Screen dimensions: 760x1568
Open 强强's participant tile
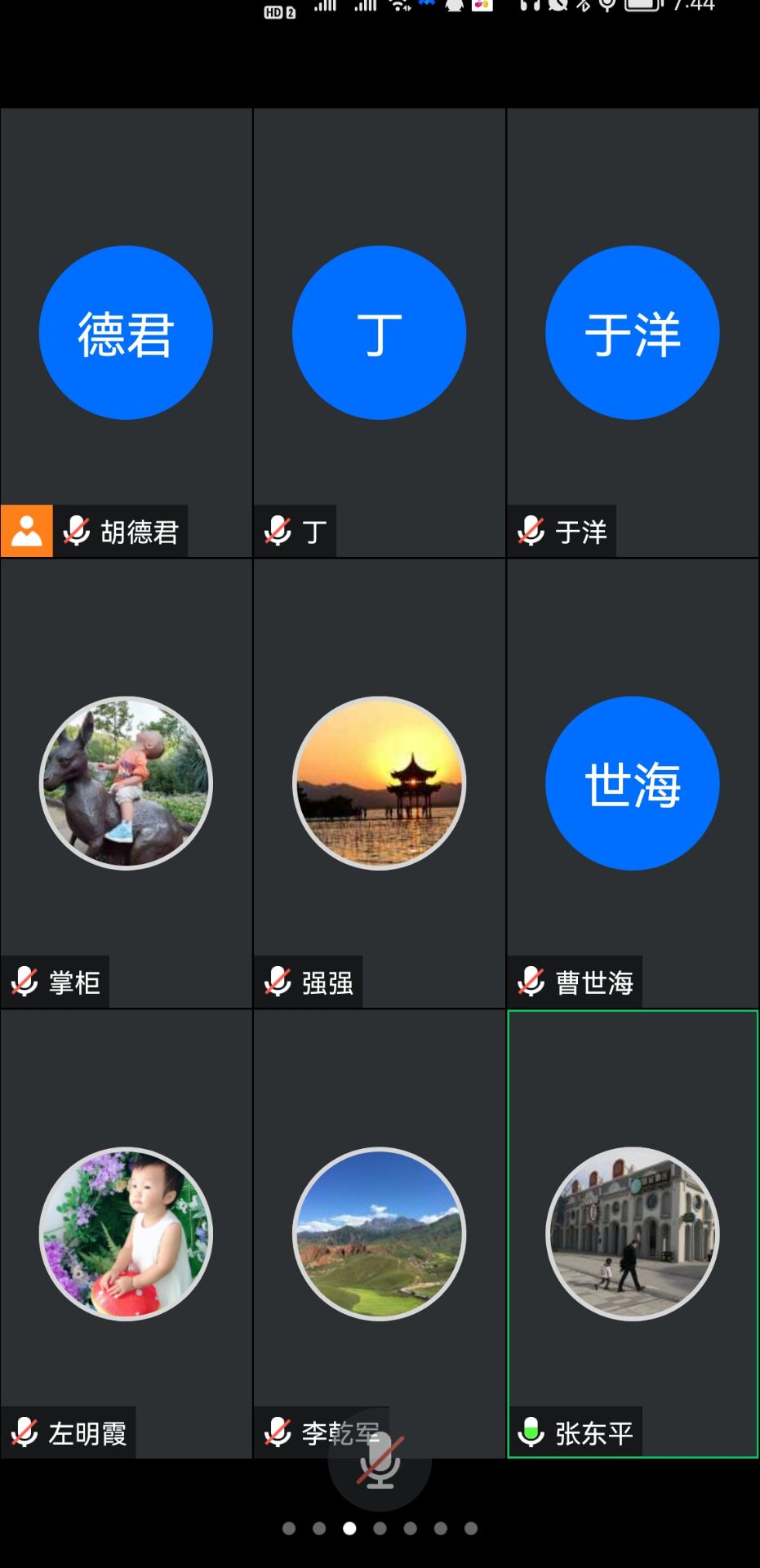coord(379,783)
